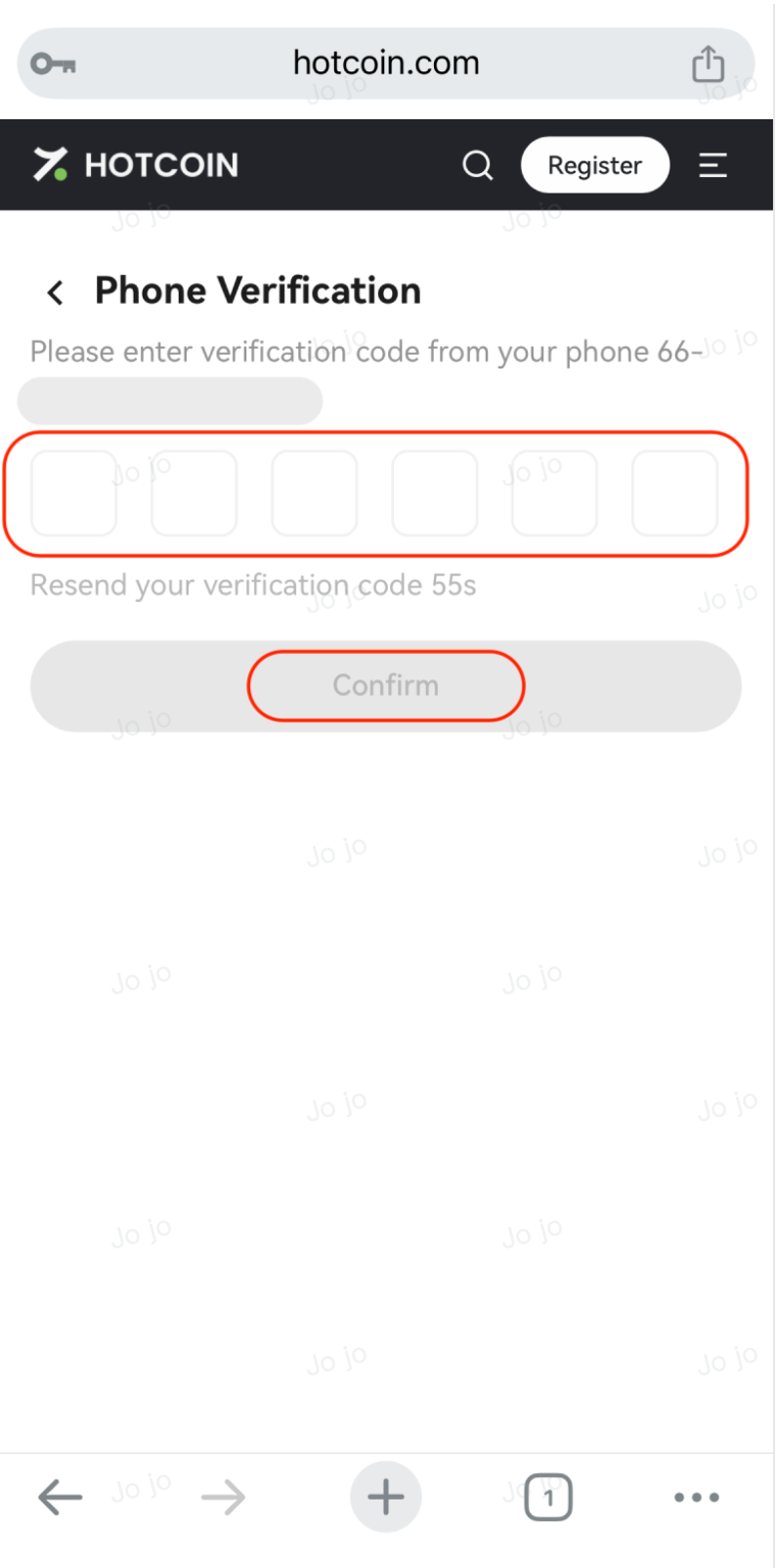Open the password key icon in the address bar
Screen dimensions: 776x1568
point(53,65)
